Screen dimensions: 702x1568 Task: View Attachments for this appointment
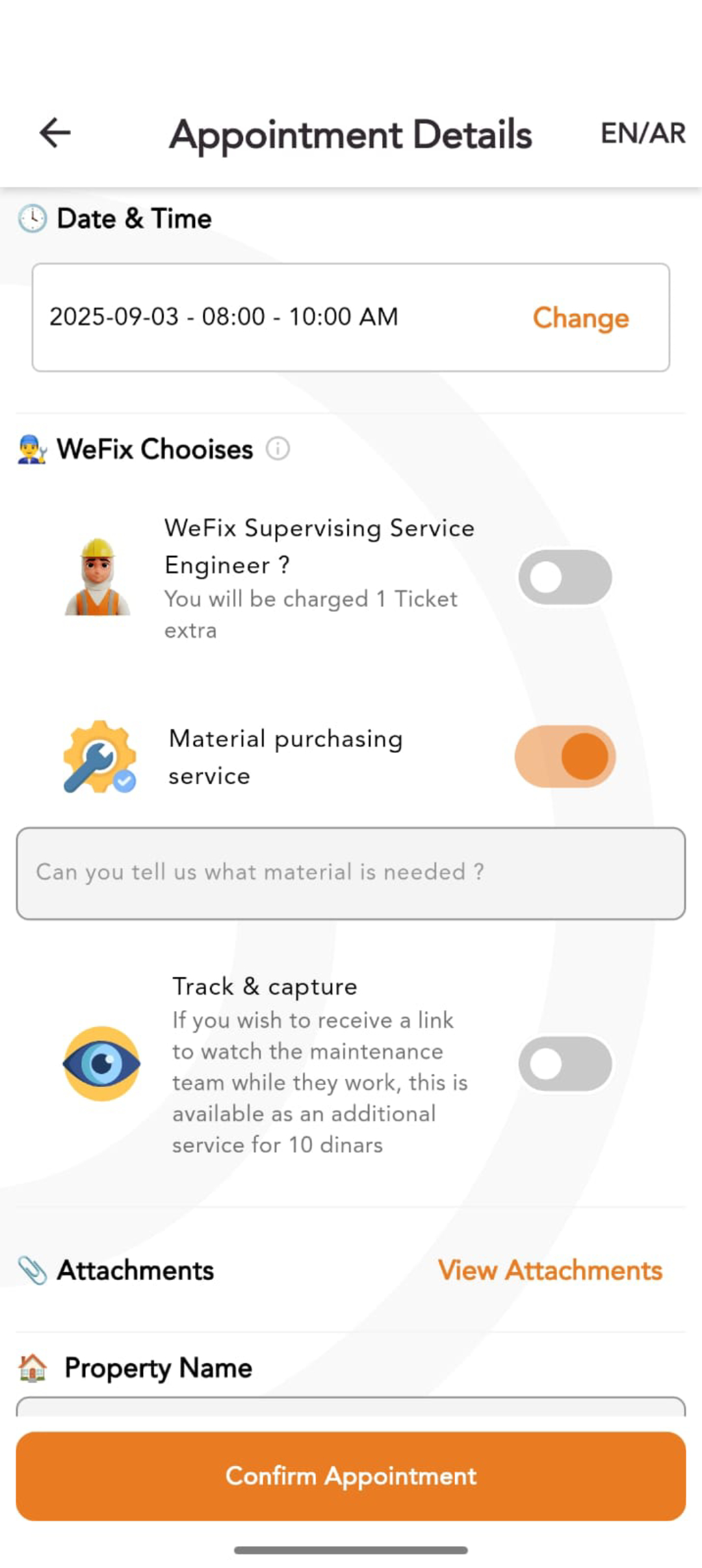coord(550,1270)
